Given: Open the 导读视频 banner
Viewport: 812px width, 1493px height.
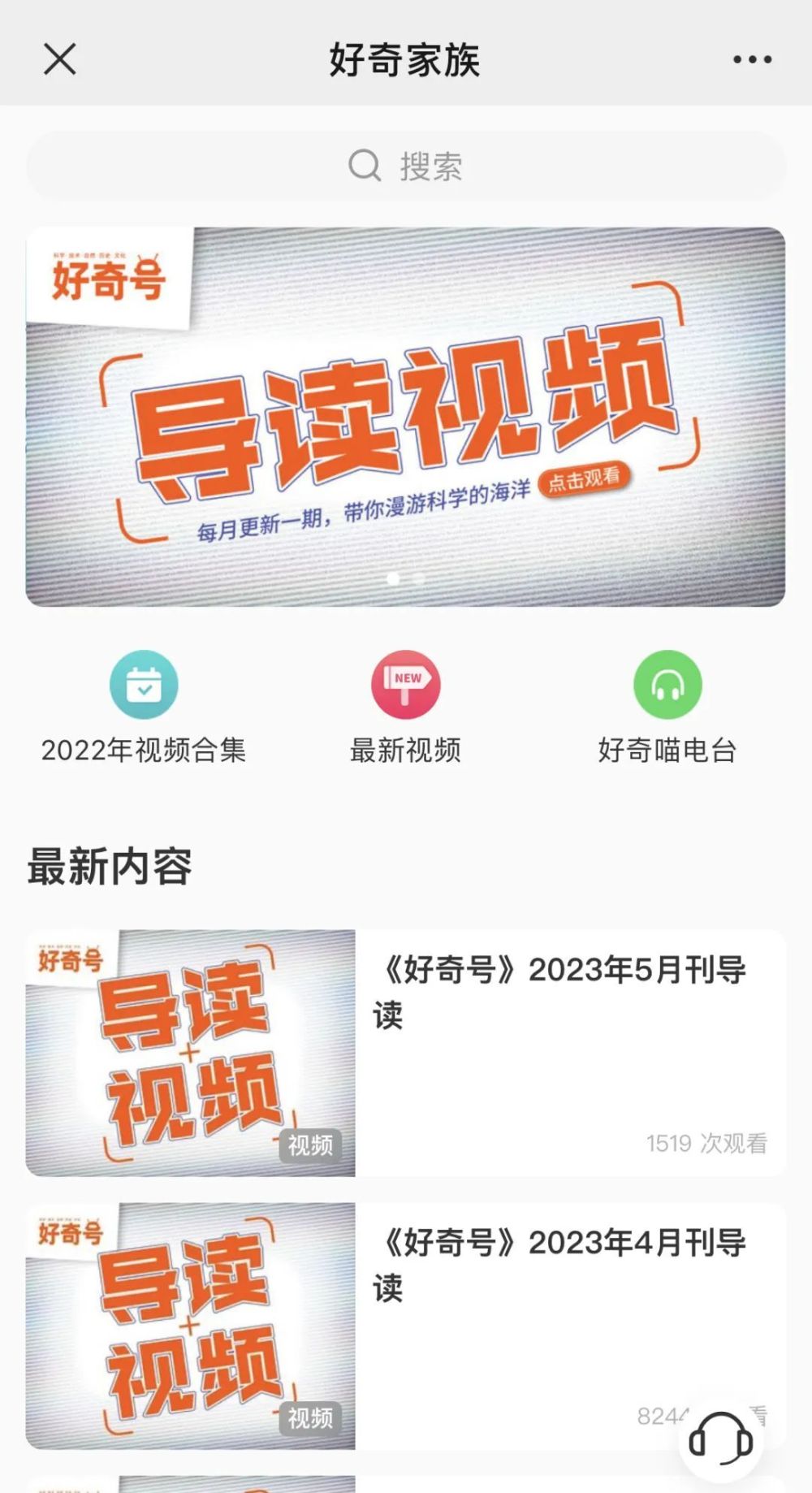Looking at the screenshot, I should point(405,417).
